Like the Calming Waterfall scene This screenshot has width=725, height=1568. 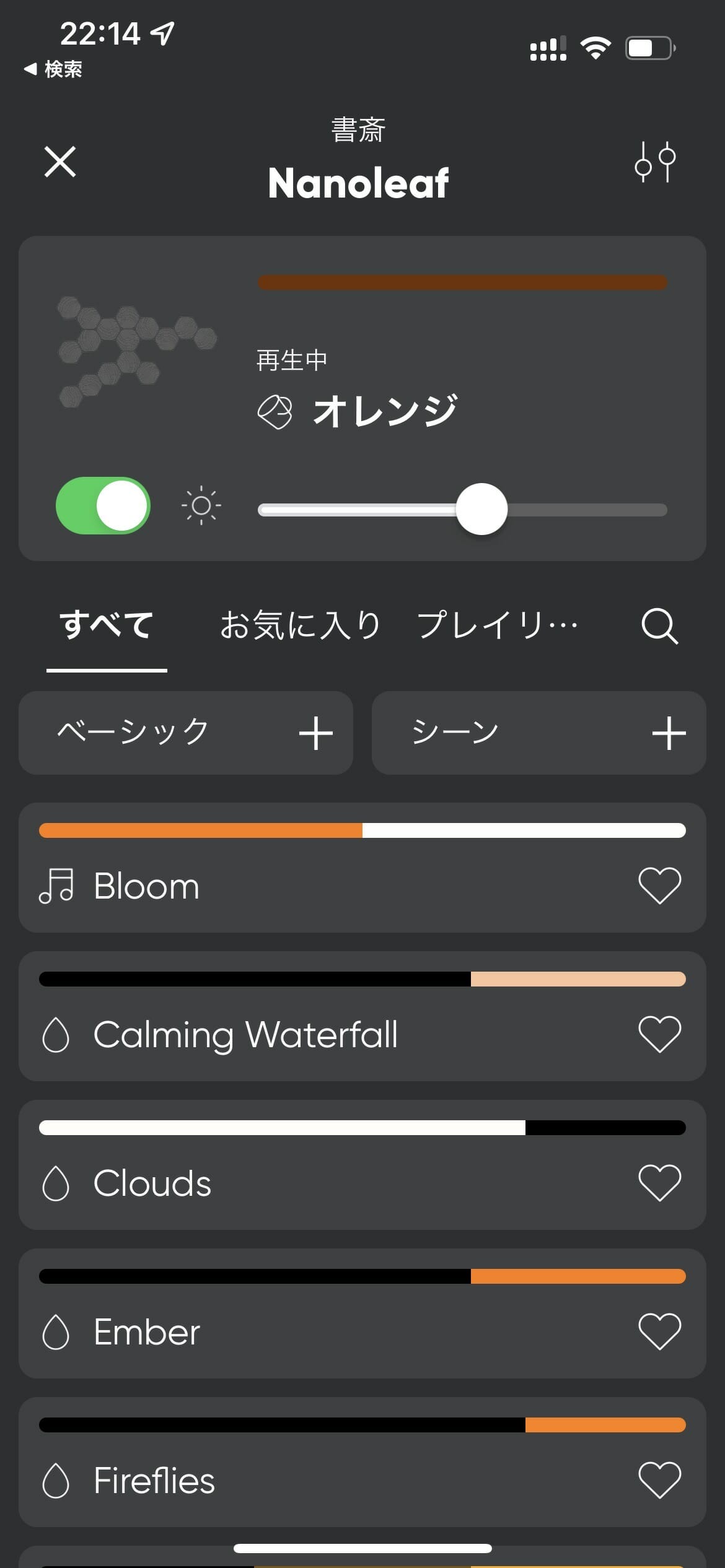(659, 1034)
